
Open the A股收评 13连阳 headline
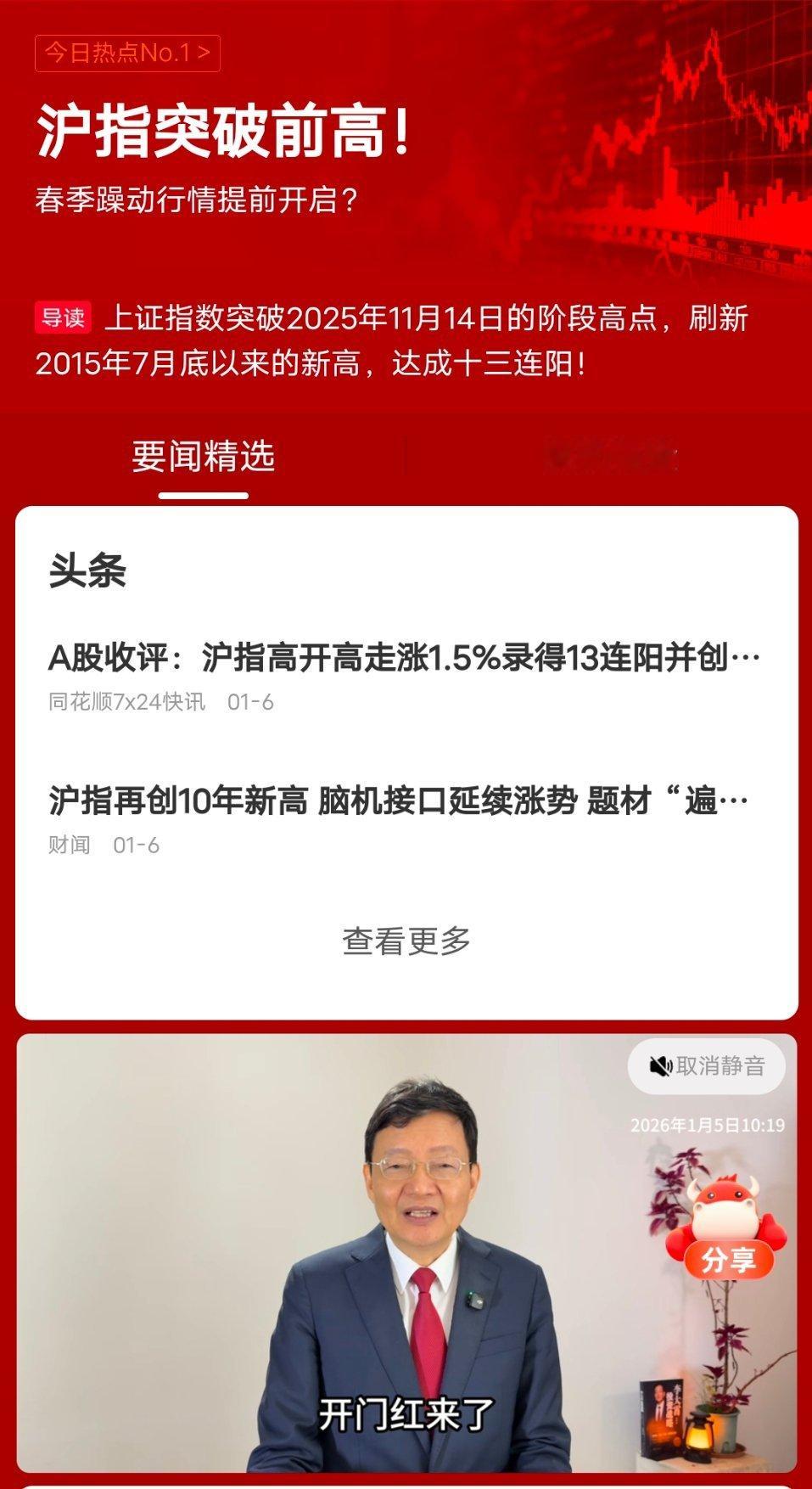click(399, 655)
